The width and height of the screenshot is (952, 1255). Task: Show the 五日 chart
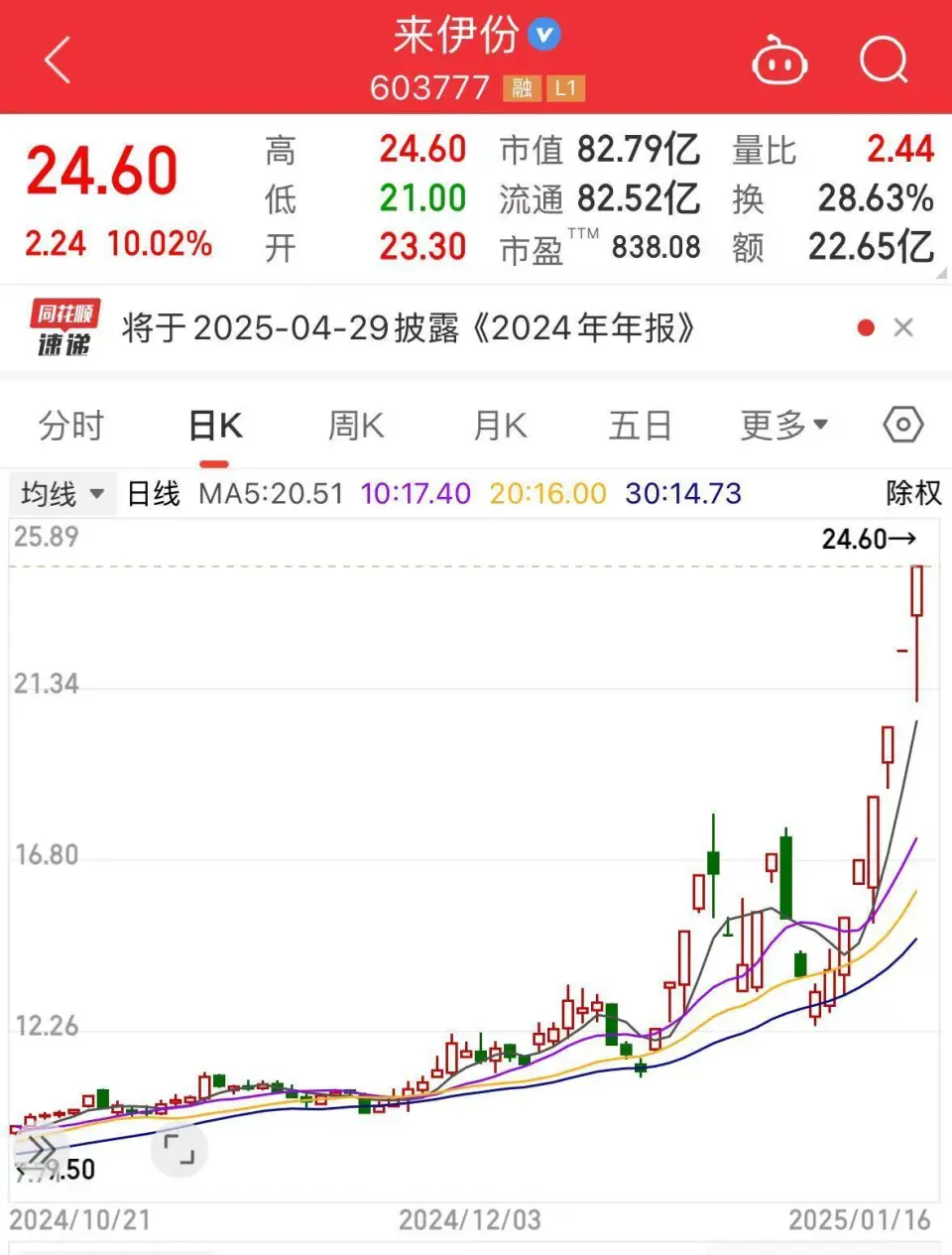tap(641, 427)
